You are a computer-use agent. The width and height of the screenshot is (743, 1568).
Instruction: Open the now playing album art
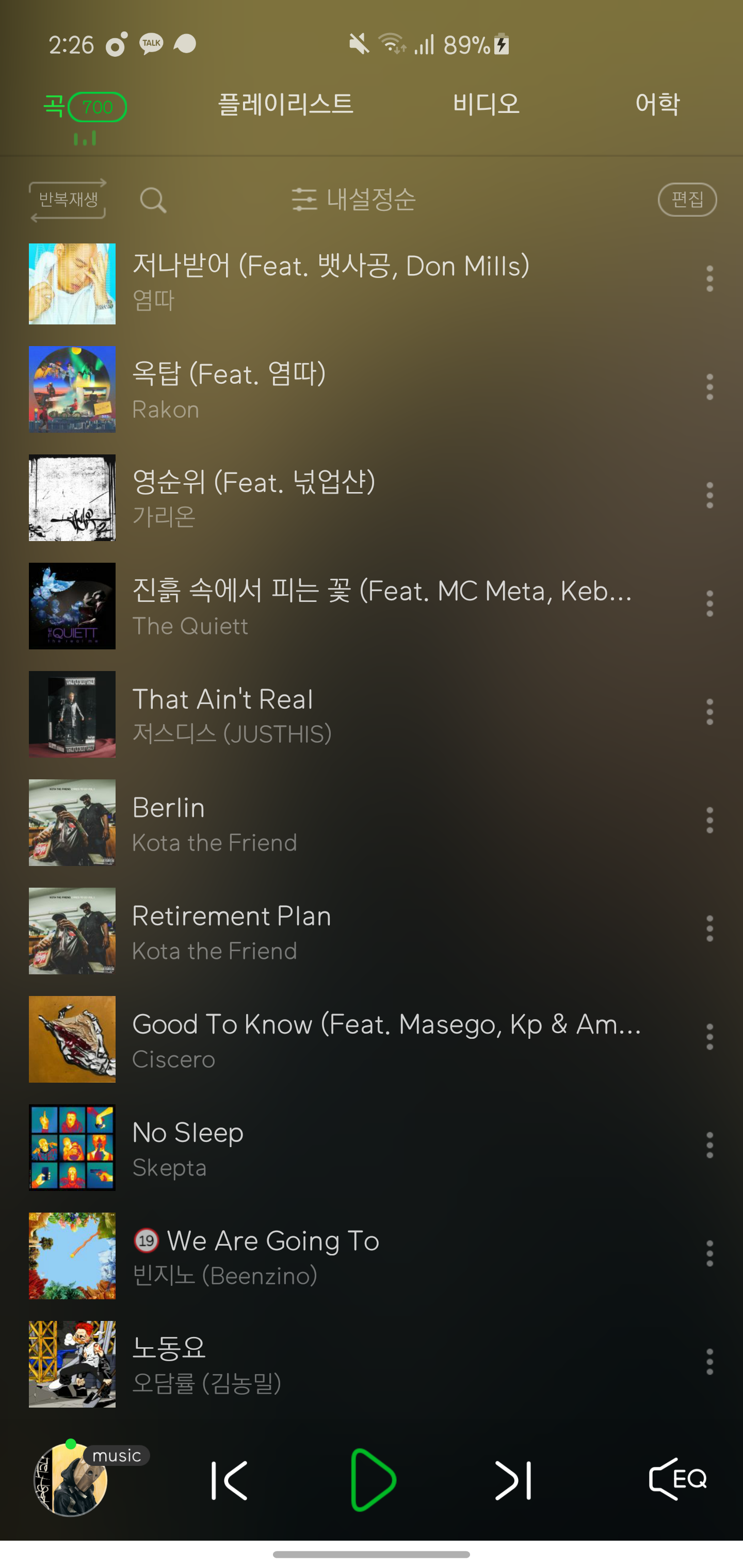pyautogui.click(x=71, y=1479)
